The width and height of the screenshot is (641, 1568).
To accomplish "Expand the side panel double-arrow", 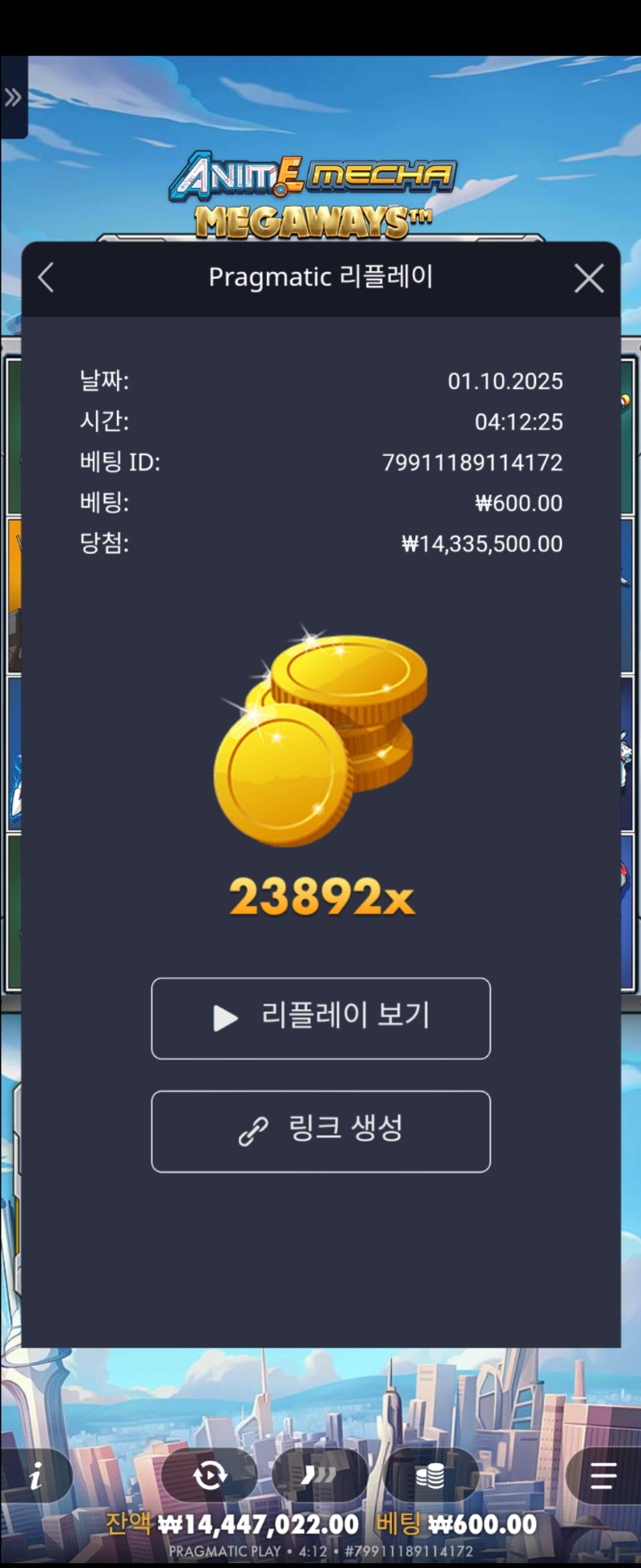I will coord(13,98).
